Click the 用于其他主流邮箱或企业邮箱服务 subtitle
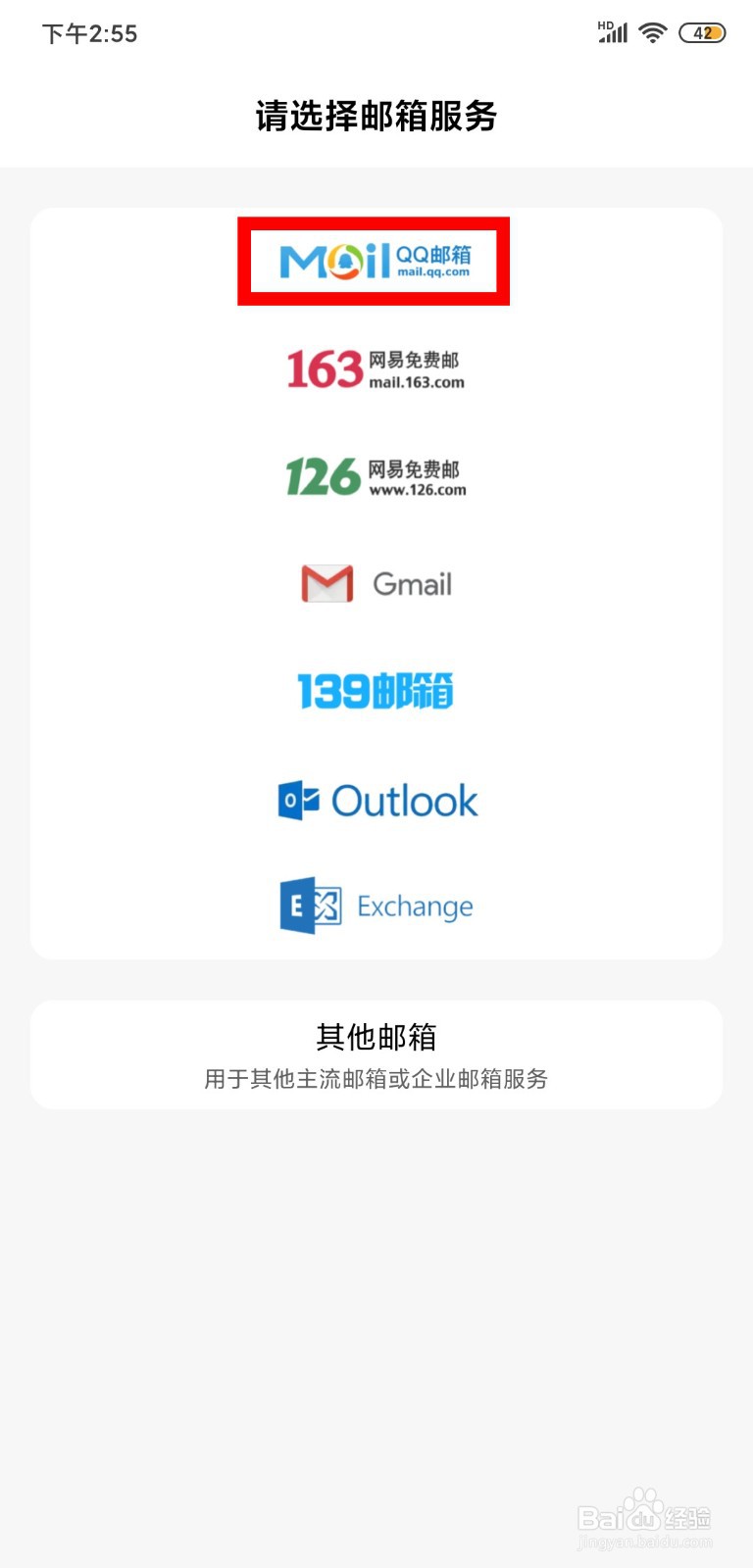Screen dimensions: 753x1568 click(x=376, y=1078)
